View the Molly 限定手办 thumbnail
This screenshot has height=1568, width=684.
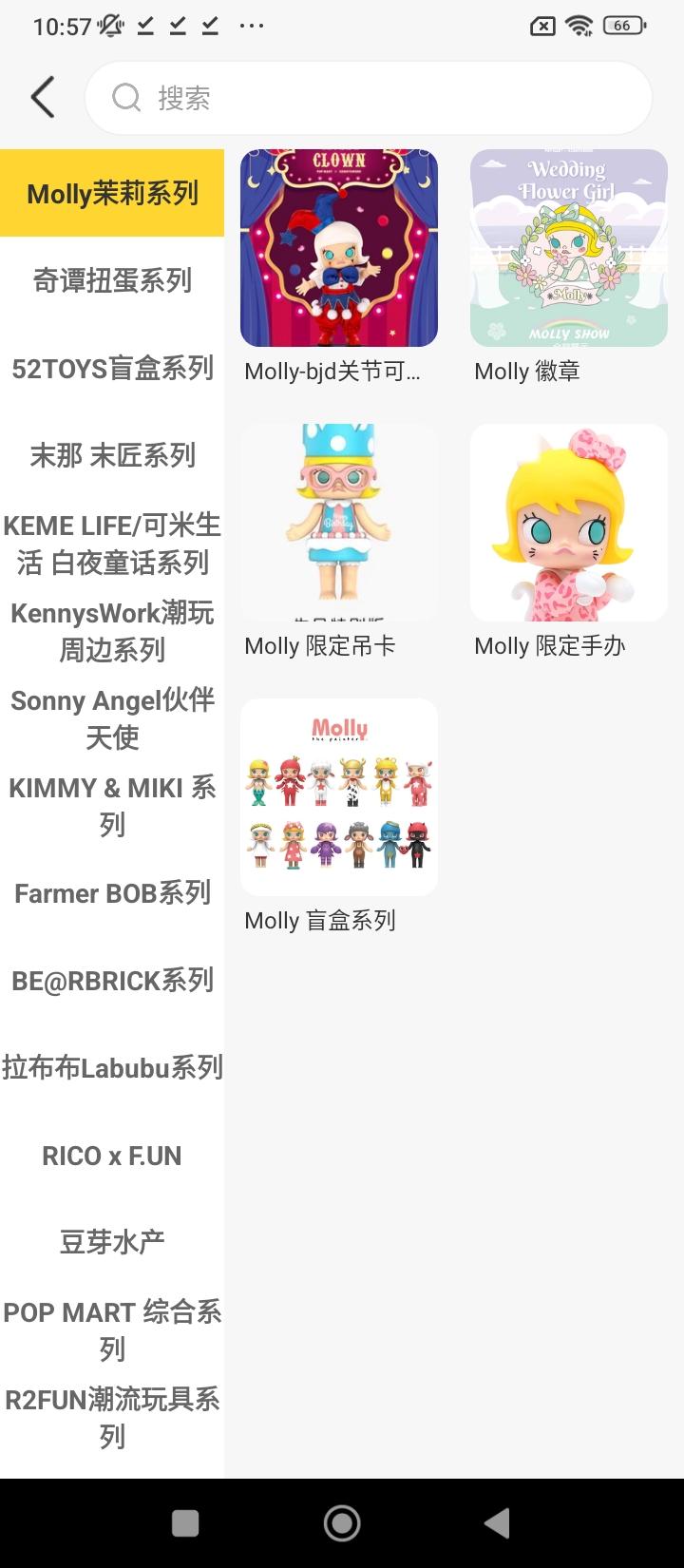tap(568, 522)
